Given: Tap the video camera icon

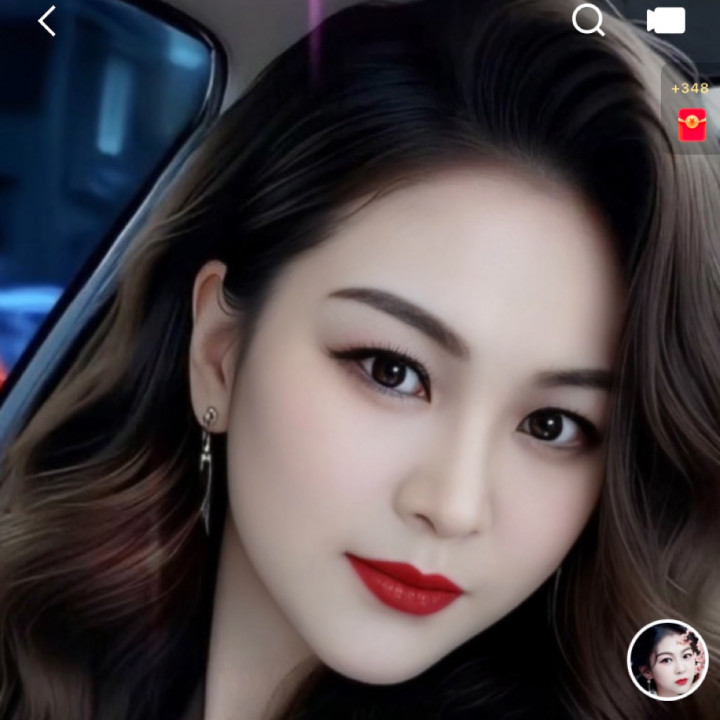Looking at the screenshot, I should [666, 21].
